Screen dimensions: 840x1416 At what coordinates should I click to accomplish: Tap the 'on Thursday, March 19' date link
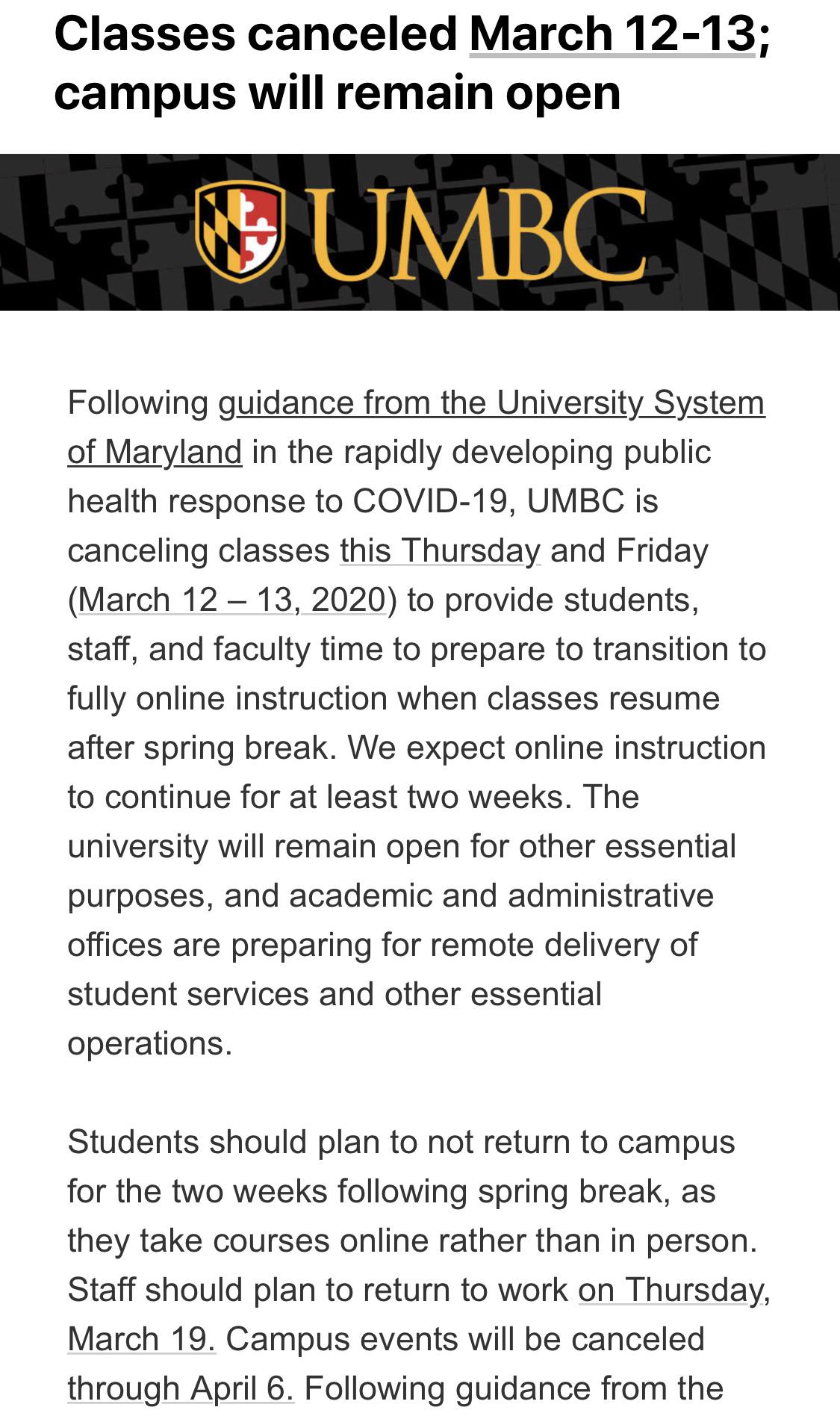point(672,1291)
